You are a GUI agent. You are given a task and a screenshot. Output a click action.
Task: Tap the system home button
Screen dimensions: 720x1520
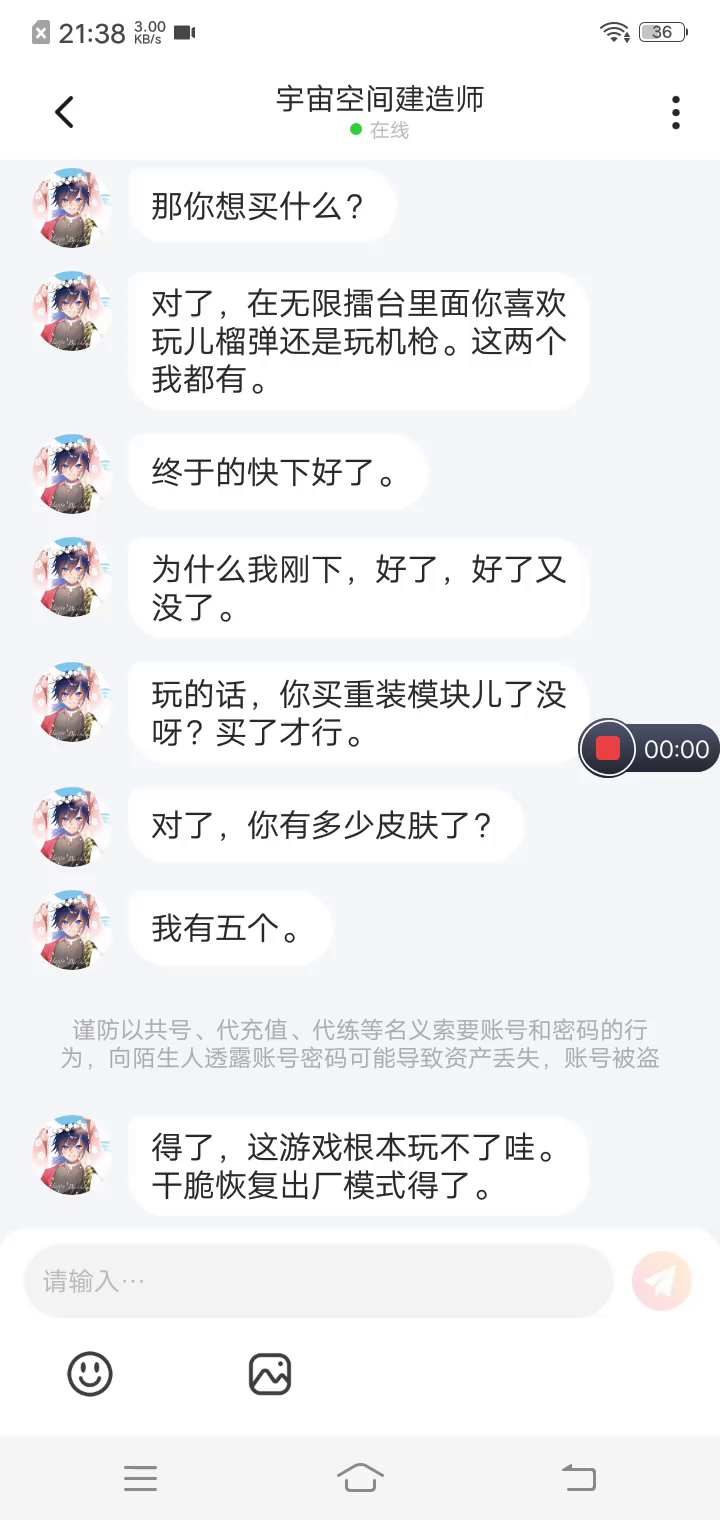tap(360, 1477)
